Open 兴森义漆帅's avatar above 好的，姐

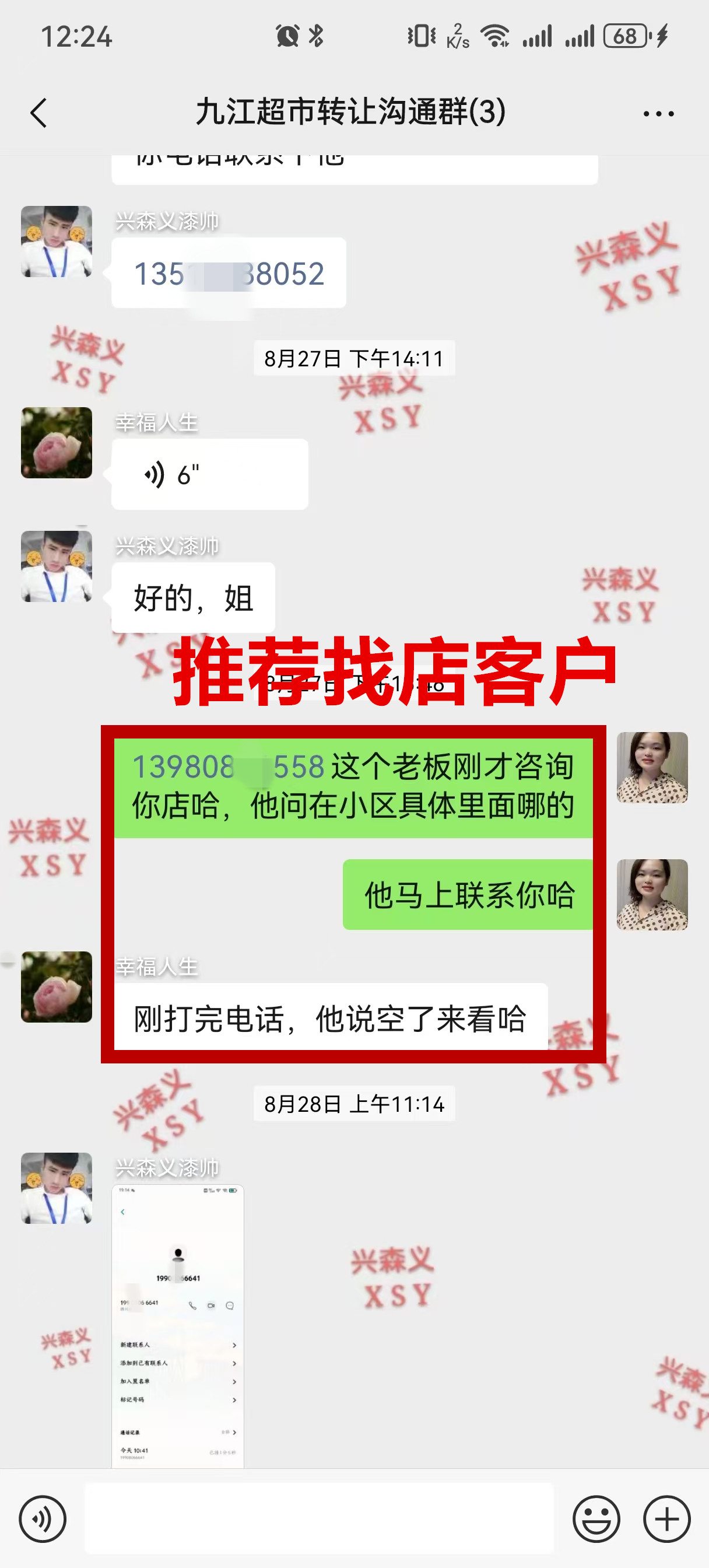click(57, 566)
